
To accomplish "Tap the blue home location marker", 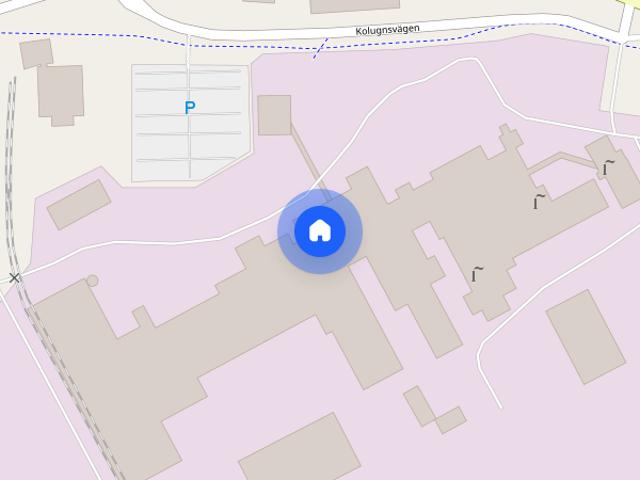I will click(x=320, y=231).
